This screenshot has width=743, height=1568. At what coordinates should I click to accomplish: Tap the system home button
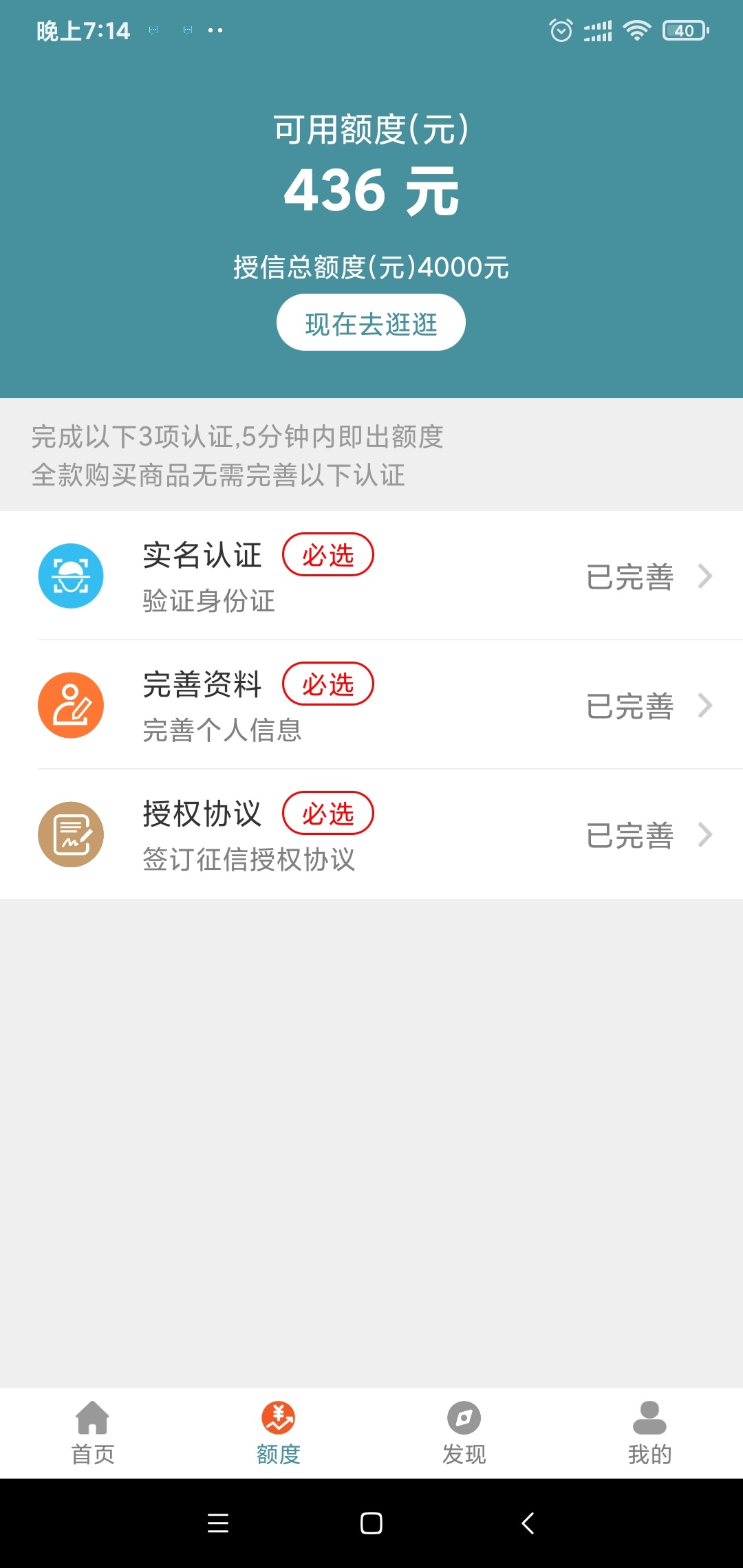coord(371,1523)
